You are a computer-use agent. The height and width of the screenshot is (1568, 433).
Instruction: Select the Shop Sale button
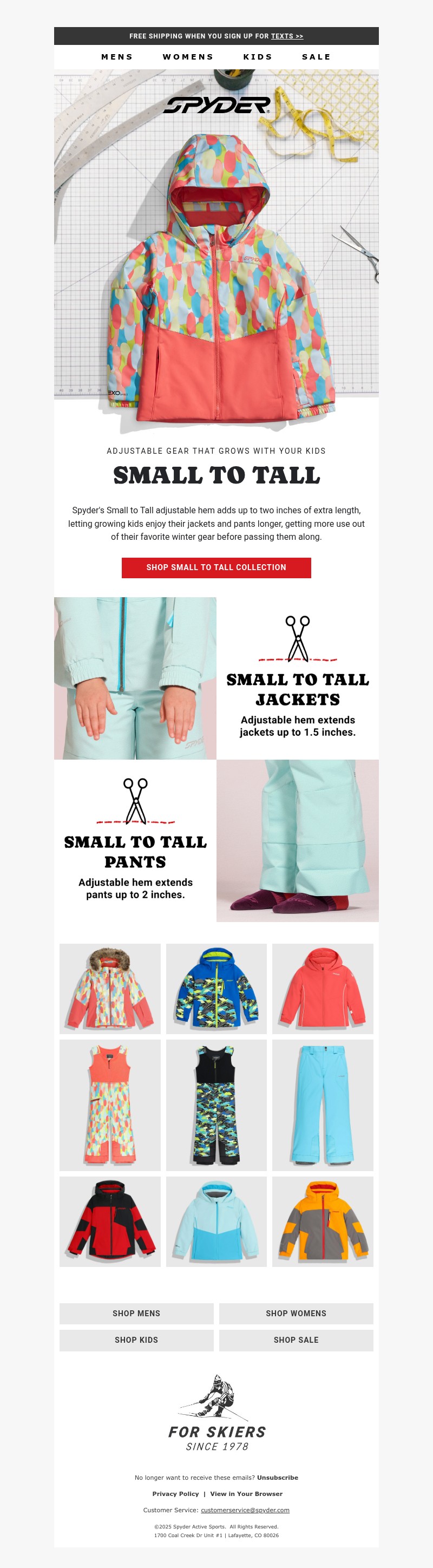coord(296,1341)
